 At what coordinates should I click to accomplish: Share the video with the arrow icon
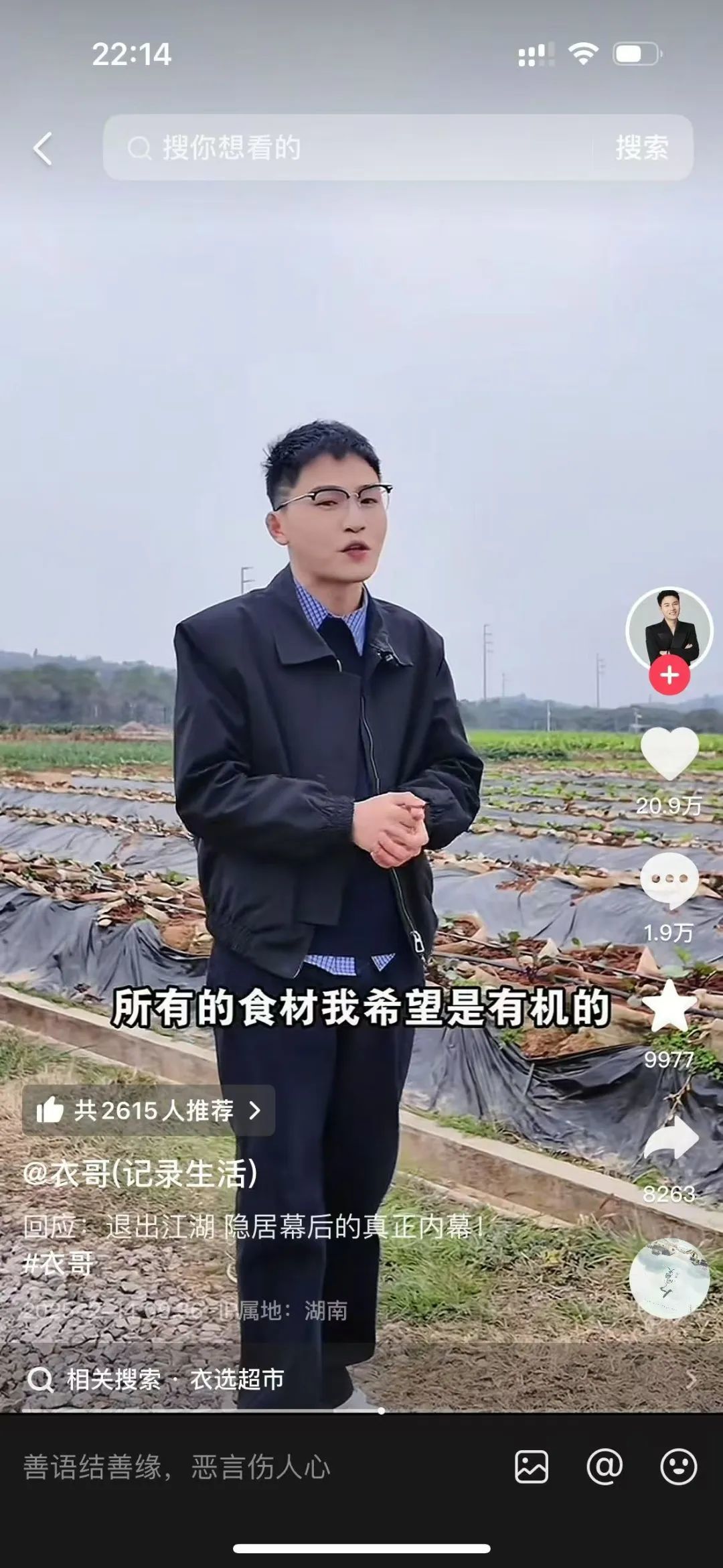point(671,1137)
